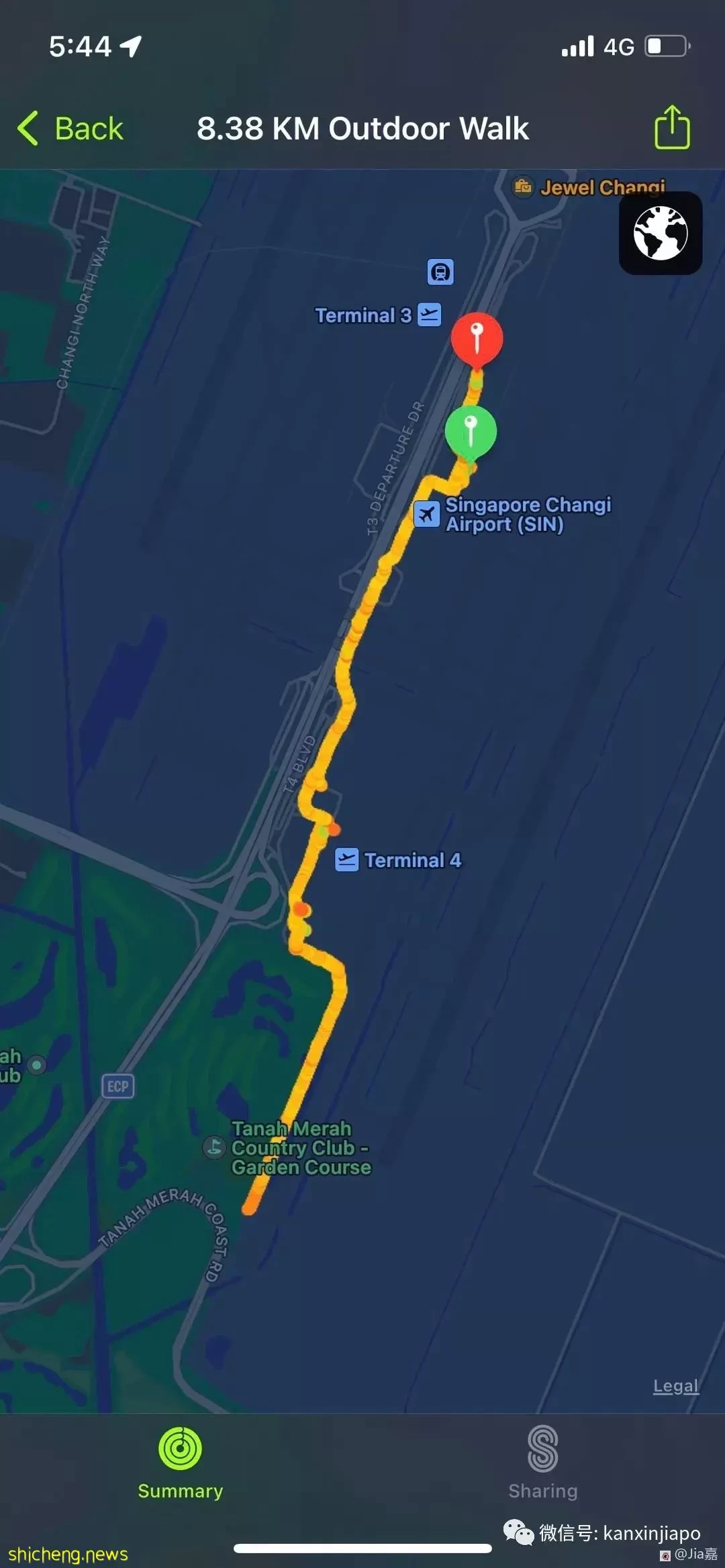Share this outdoor walk route

coord(672,127)
